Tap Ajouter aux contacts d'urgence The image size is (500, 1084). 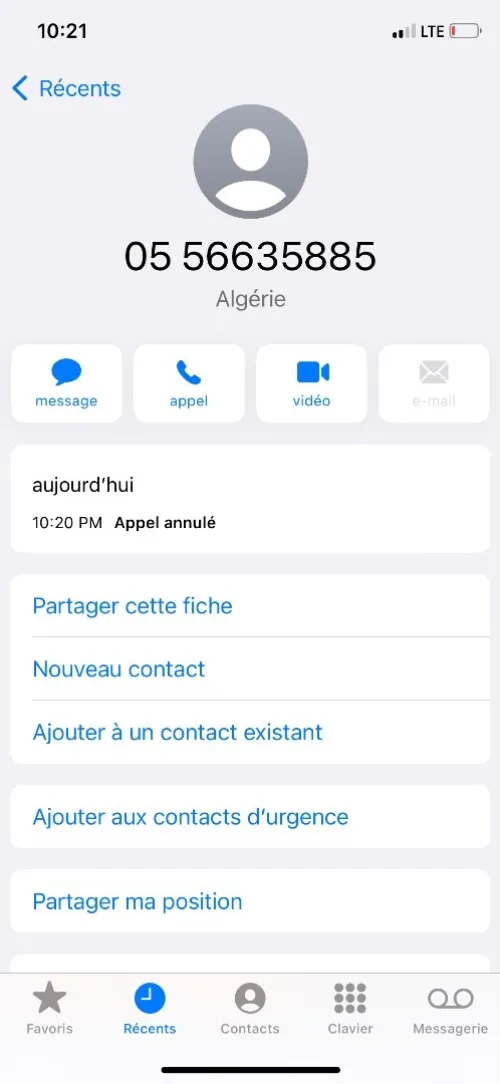(x=250, y=816)
